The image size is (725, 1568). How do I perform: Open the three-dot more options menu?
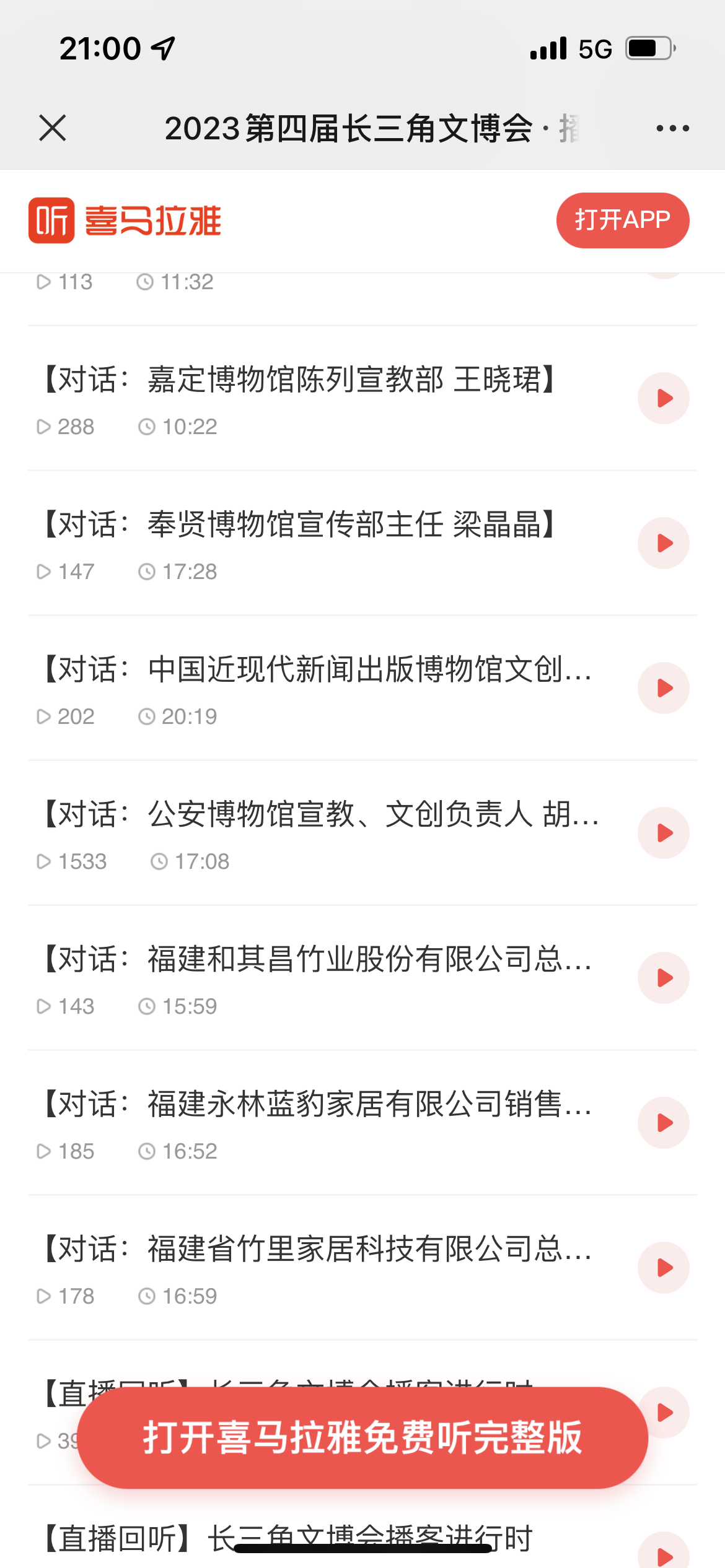[x=672, y=128]
